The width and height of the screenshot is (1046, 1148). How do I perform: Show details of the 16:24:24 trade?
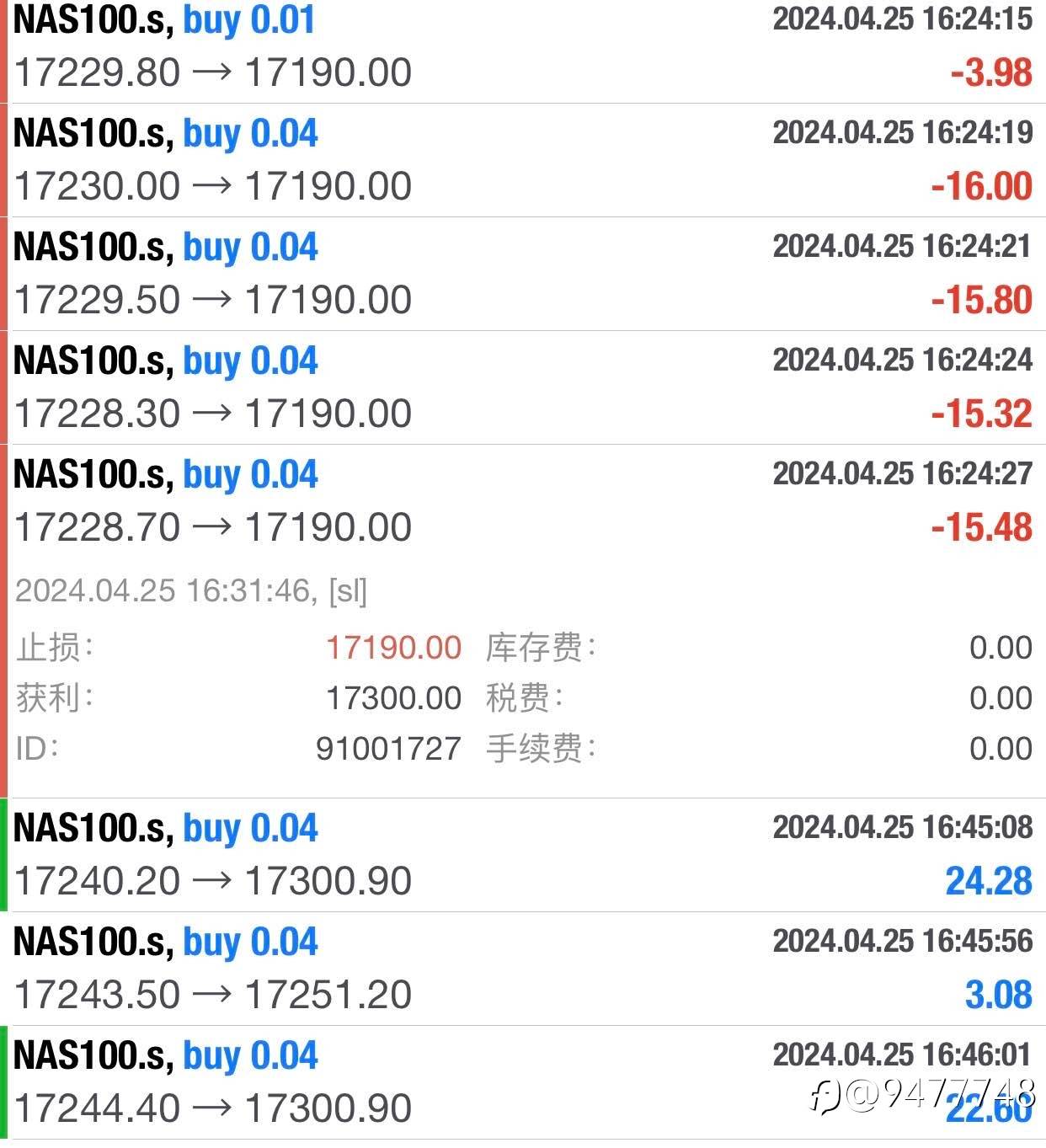[522, 387]
